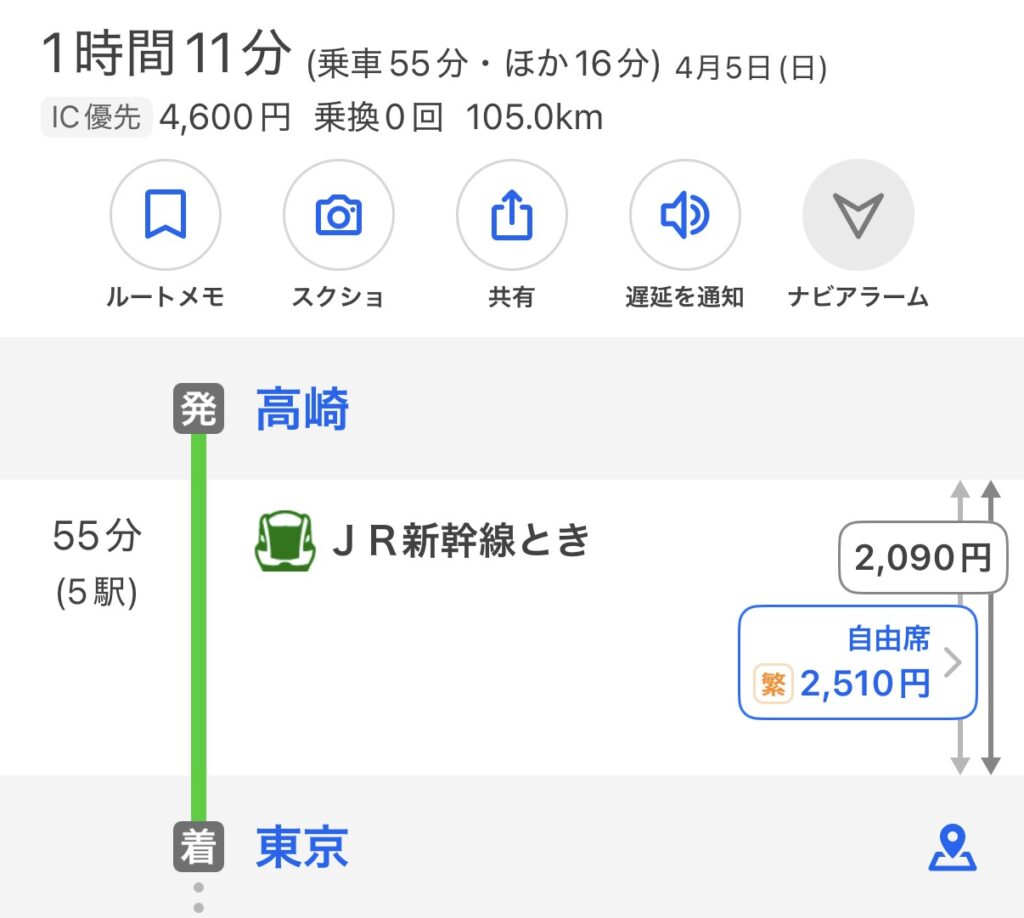
Task: Open the map pin for 東京 station
Action: click(x=951, y=848)
